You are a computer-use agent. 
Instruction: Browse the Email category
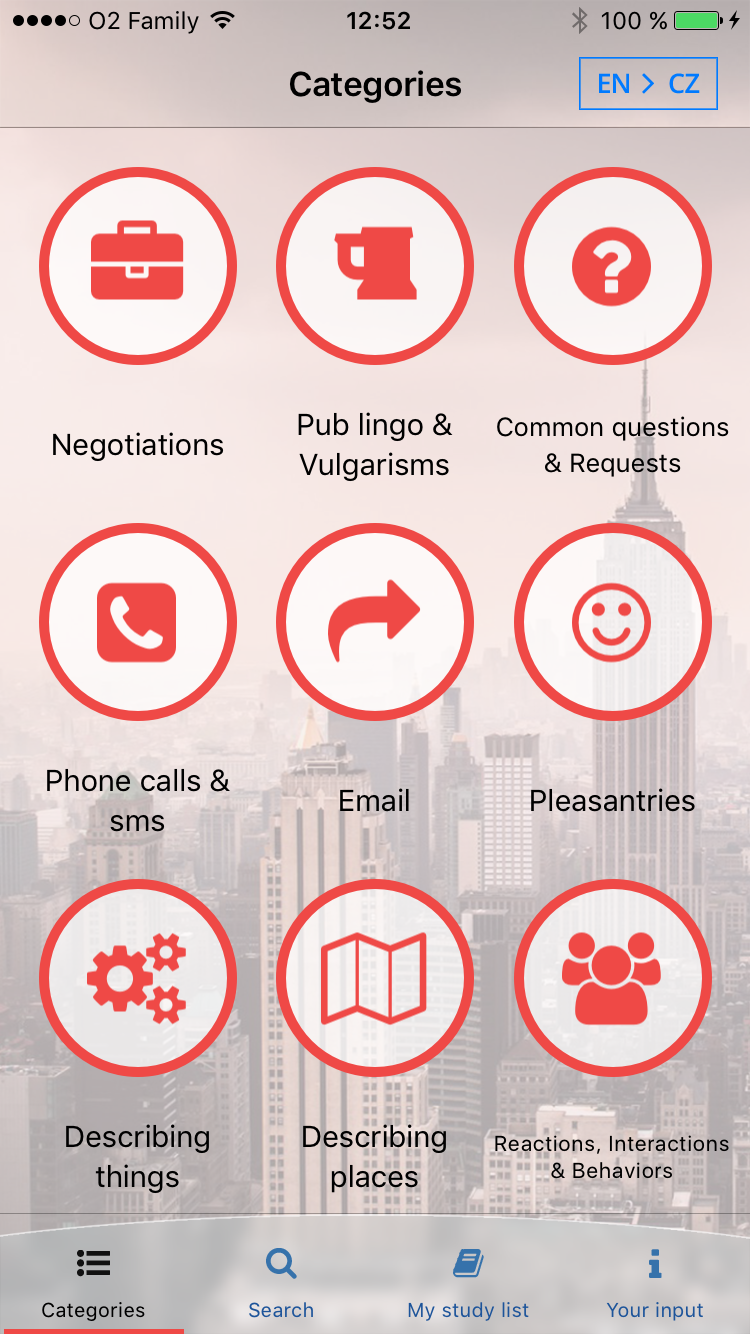tap(375, 622)
